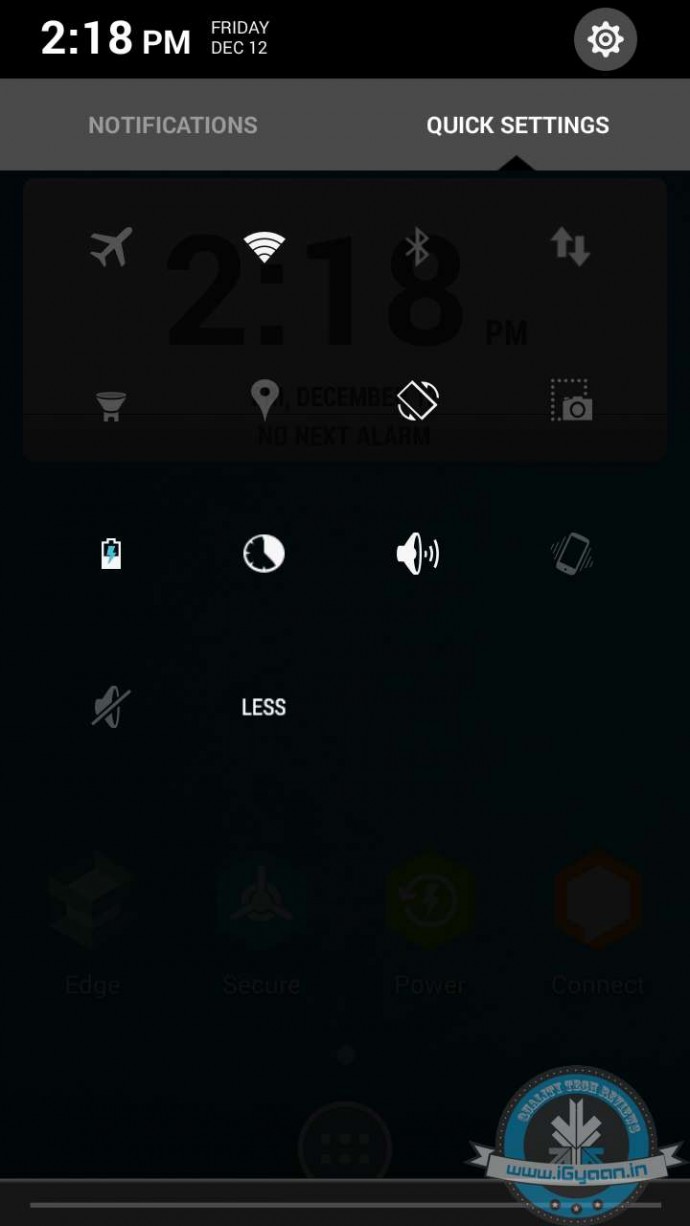Enable airplane mode
690x1226 pixels.
(x=111, y=247)
